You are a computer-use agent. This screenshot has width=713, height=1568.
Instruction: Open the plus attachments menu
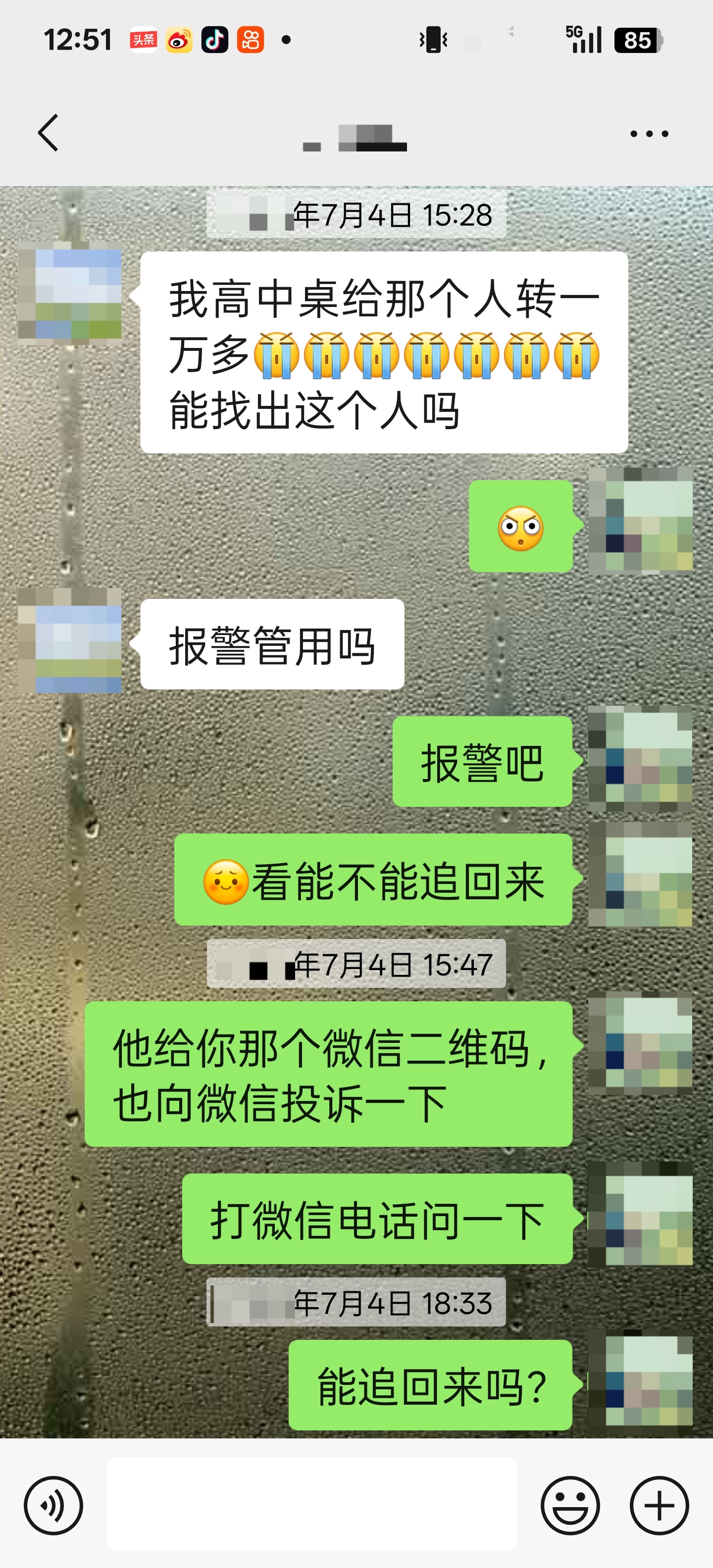coord(660,1505)
